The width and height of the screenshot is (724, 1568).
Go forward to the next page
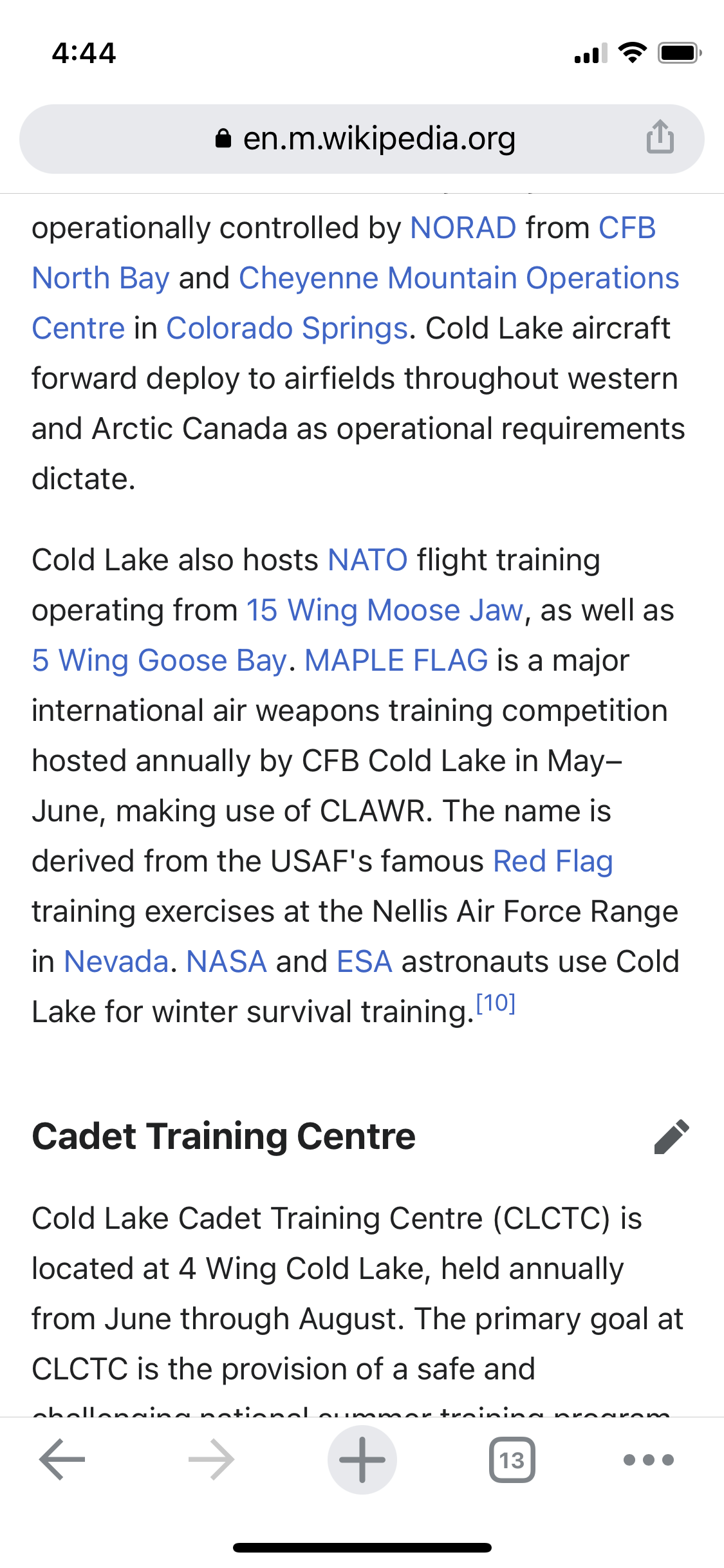pos(211,1459)
